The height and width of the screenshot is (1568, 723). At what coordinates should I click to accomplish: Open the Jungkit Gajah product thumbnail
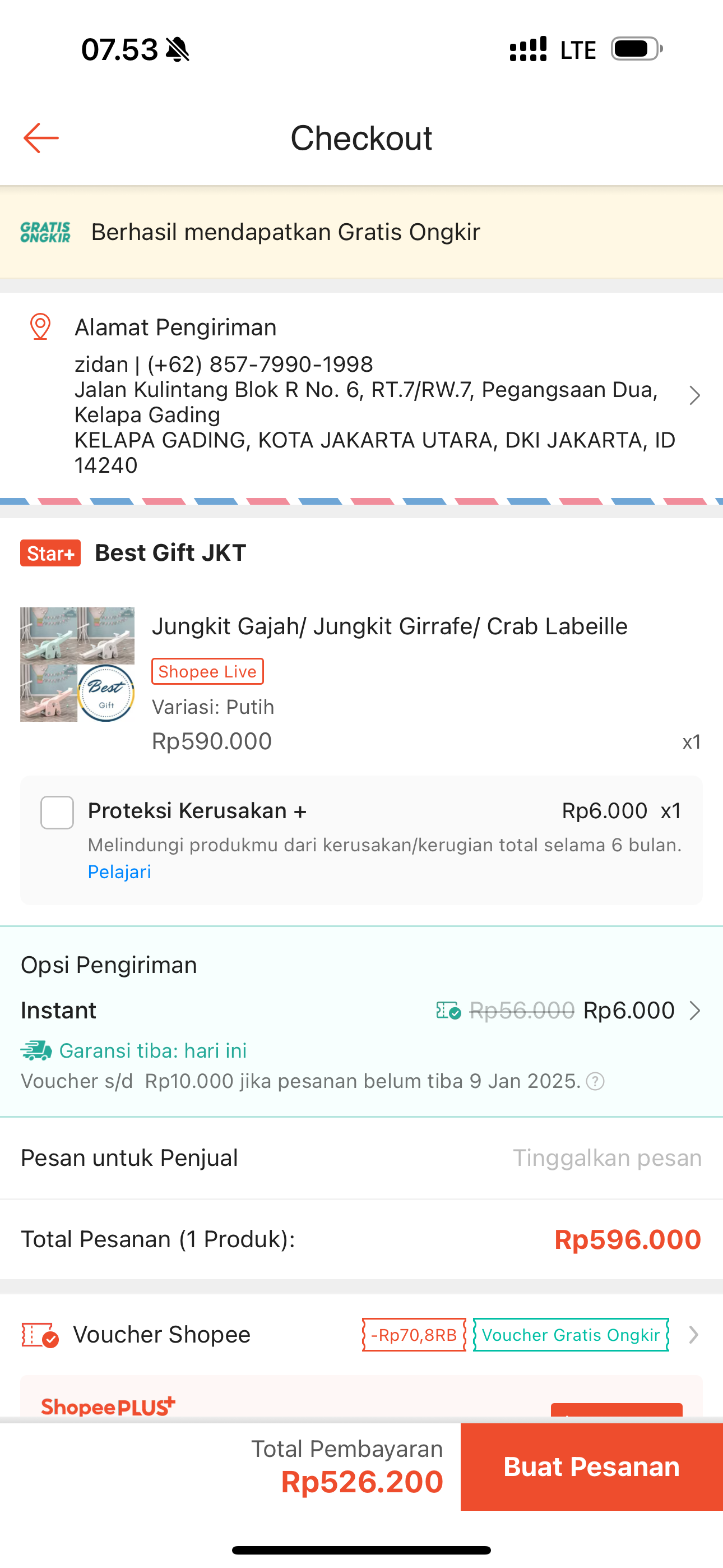(77, 664)
